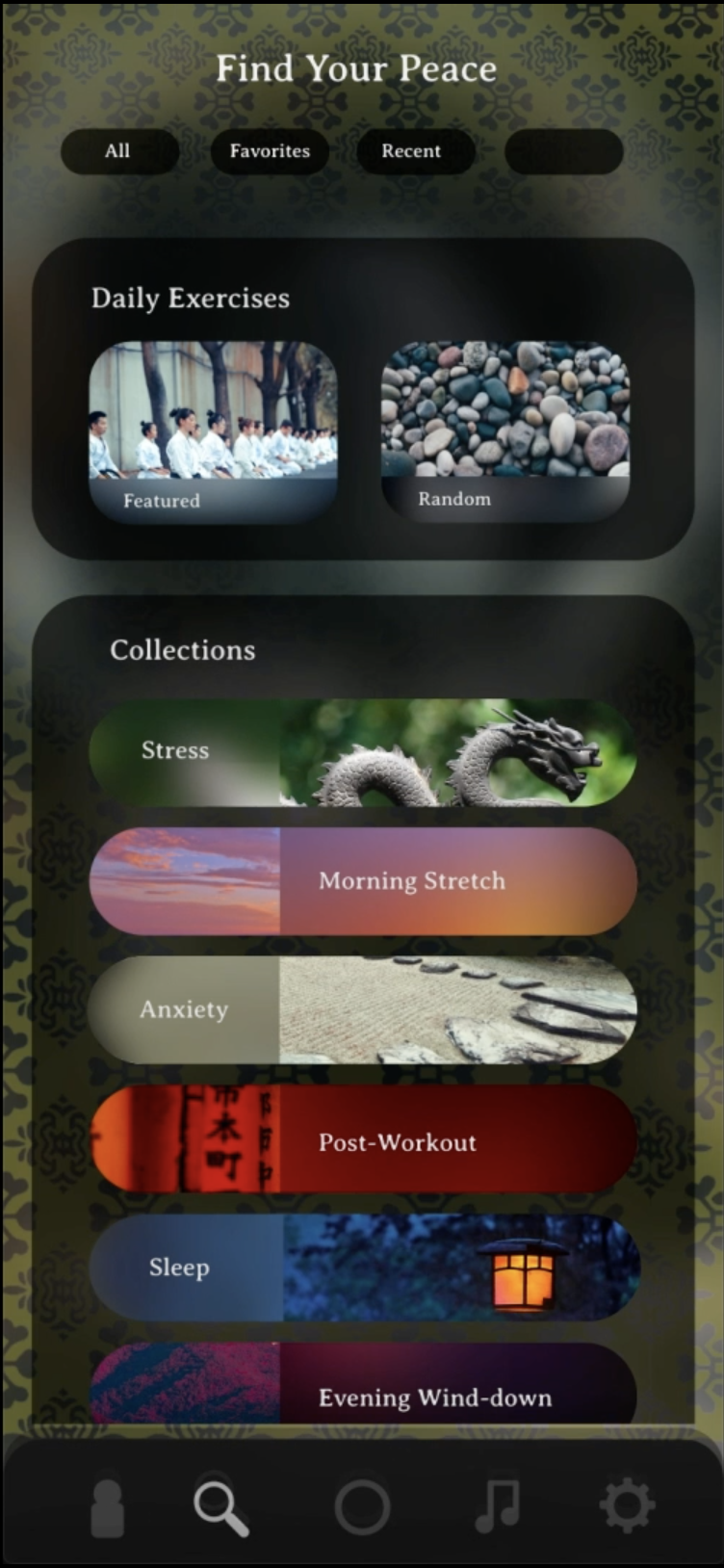Switch to the music note tab
This screenshot has height=1568, width=724.
pyautogui.click(x=498, y=1505)
